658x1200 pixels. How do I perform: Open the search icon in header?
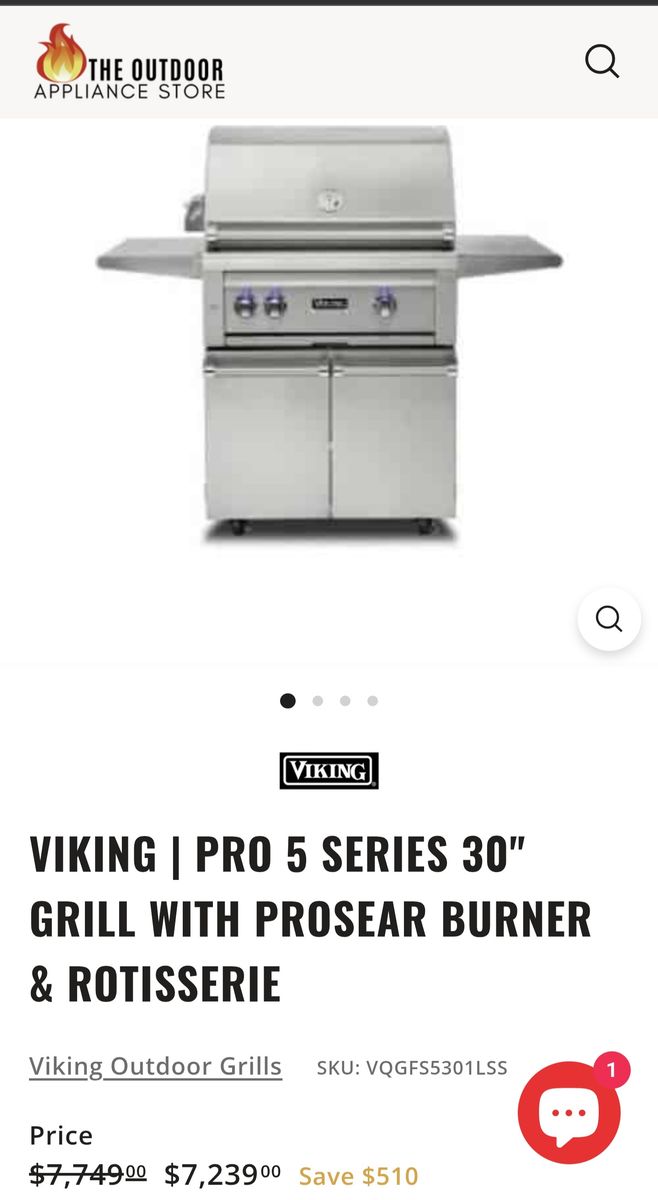click(x=602, y=61)
